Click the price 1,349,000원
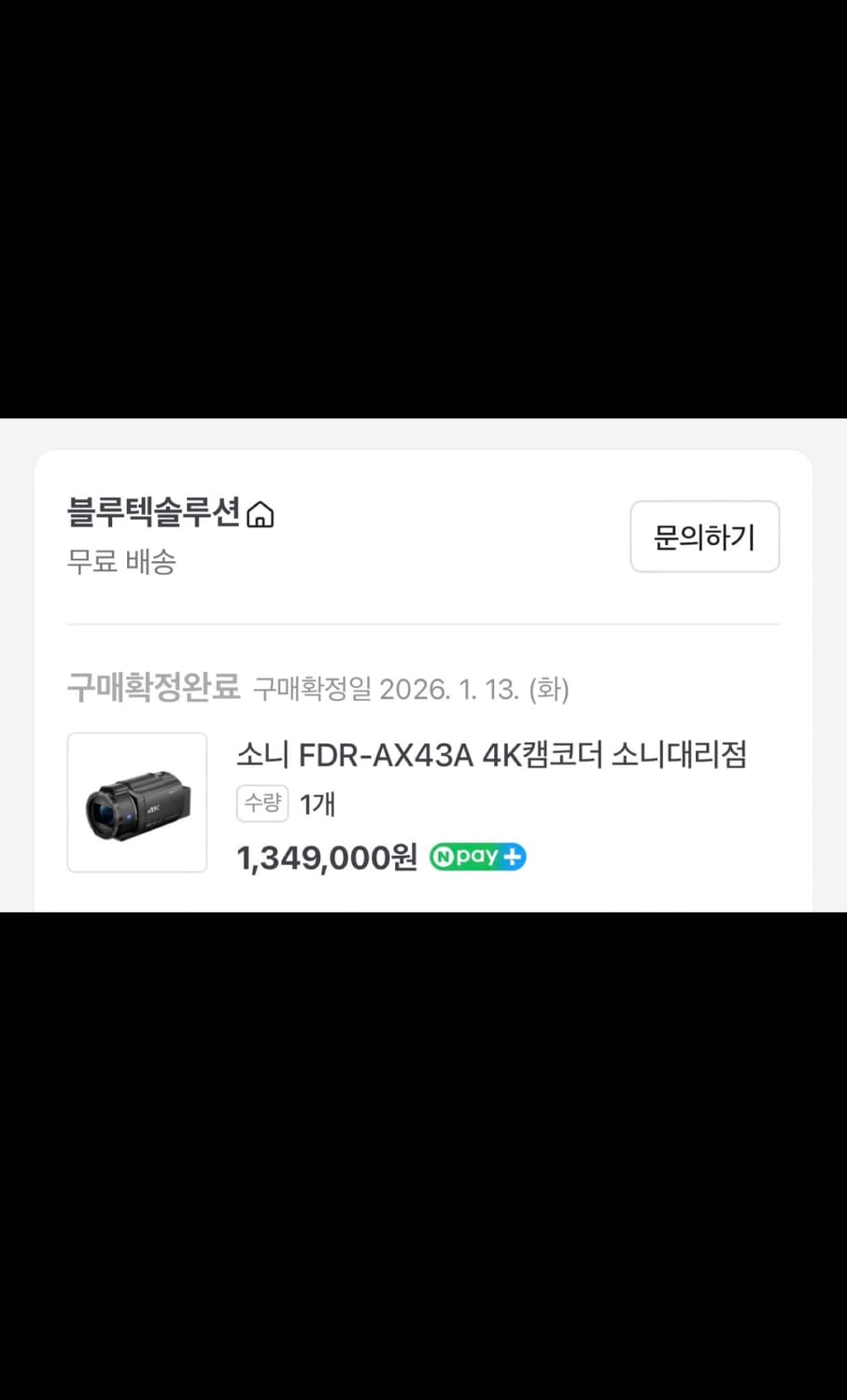This screenshot has height=1400, width=847. [x=327, y=857]
